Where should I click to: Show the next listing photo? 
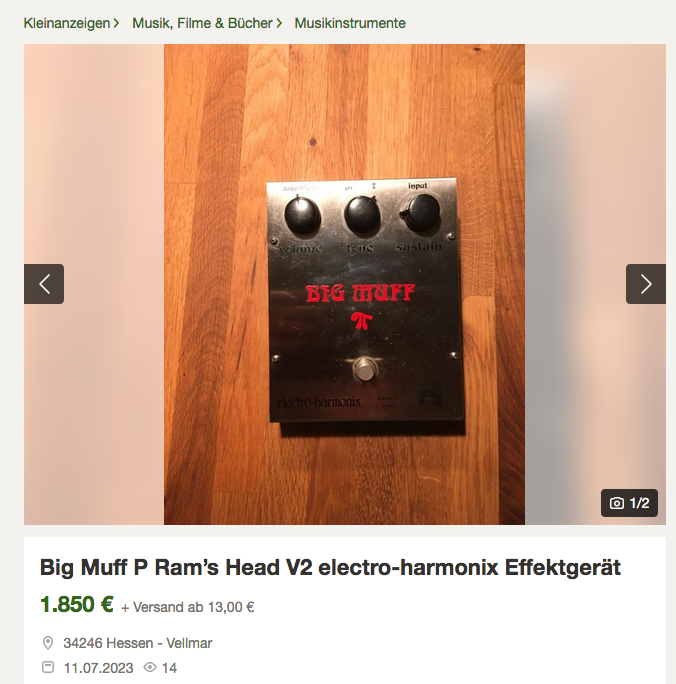tap(645, 284)
